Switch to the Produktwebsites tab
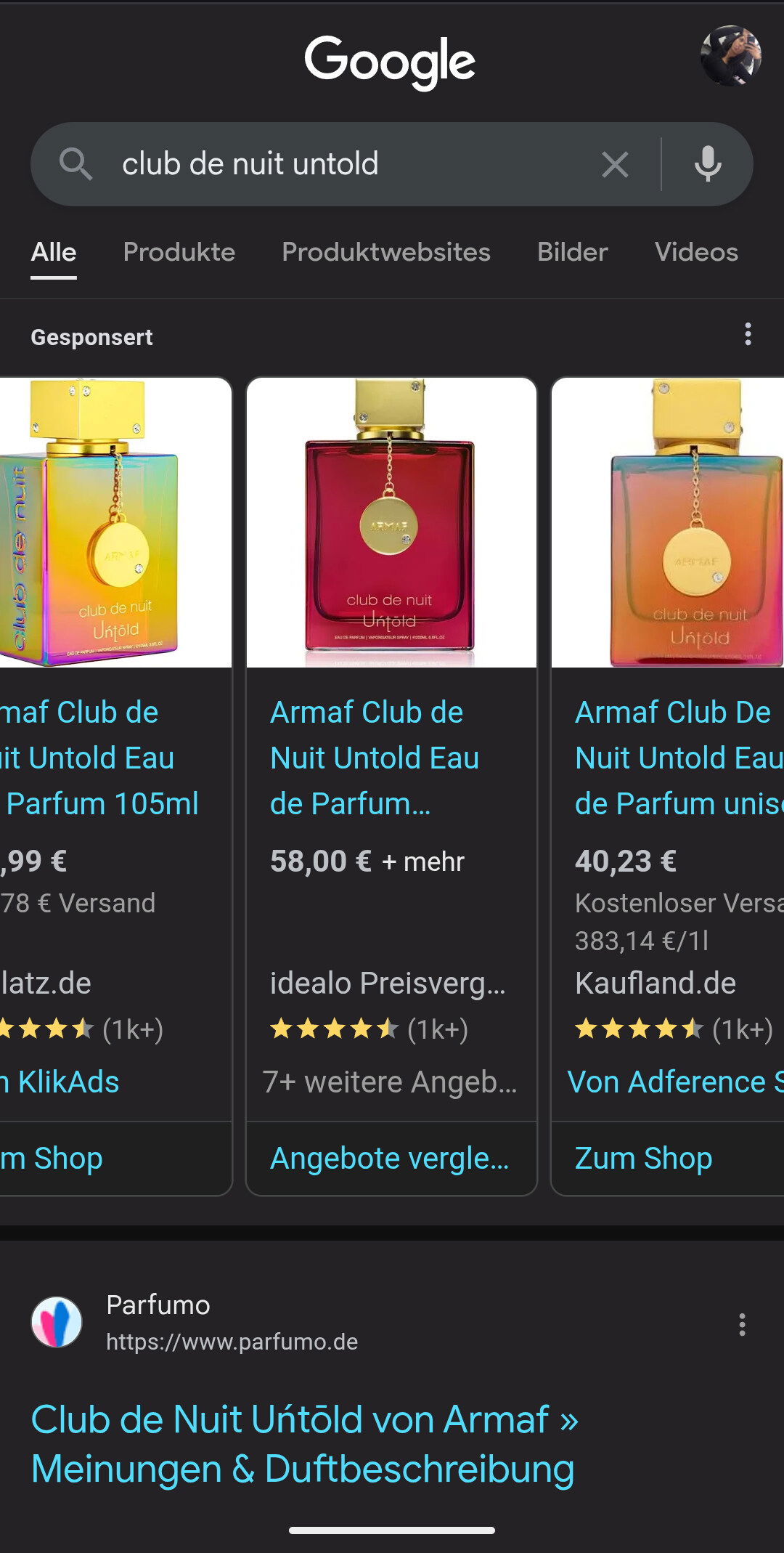The image size is (784, 1553). click(386, 252)
